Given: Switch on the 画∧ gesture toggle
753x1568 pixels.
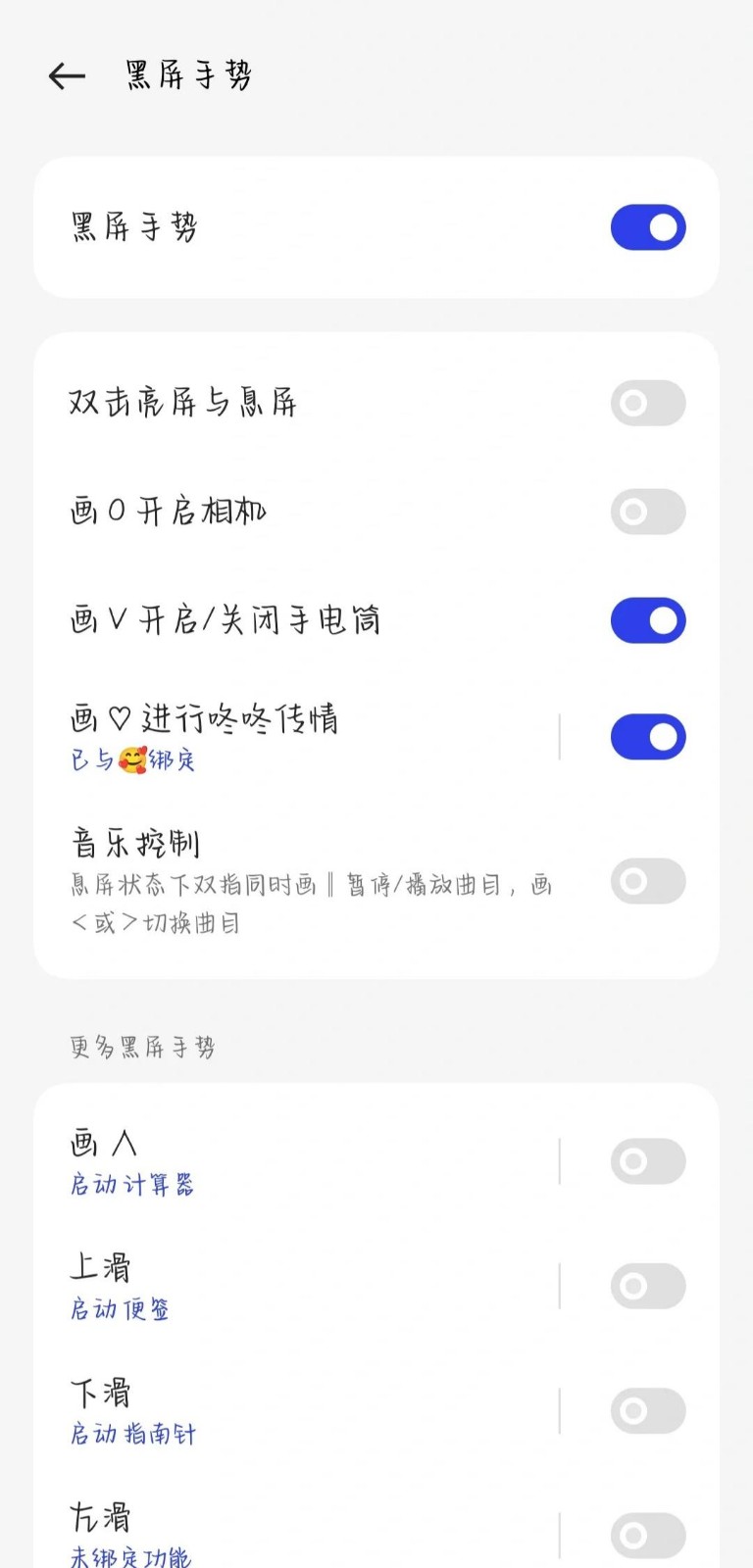Looking at the screenshot, I should [x=647, y=1161].
